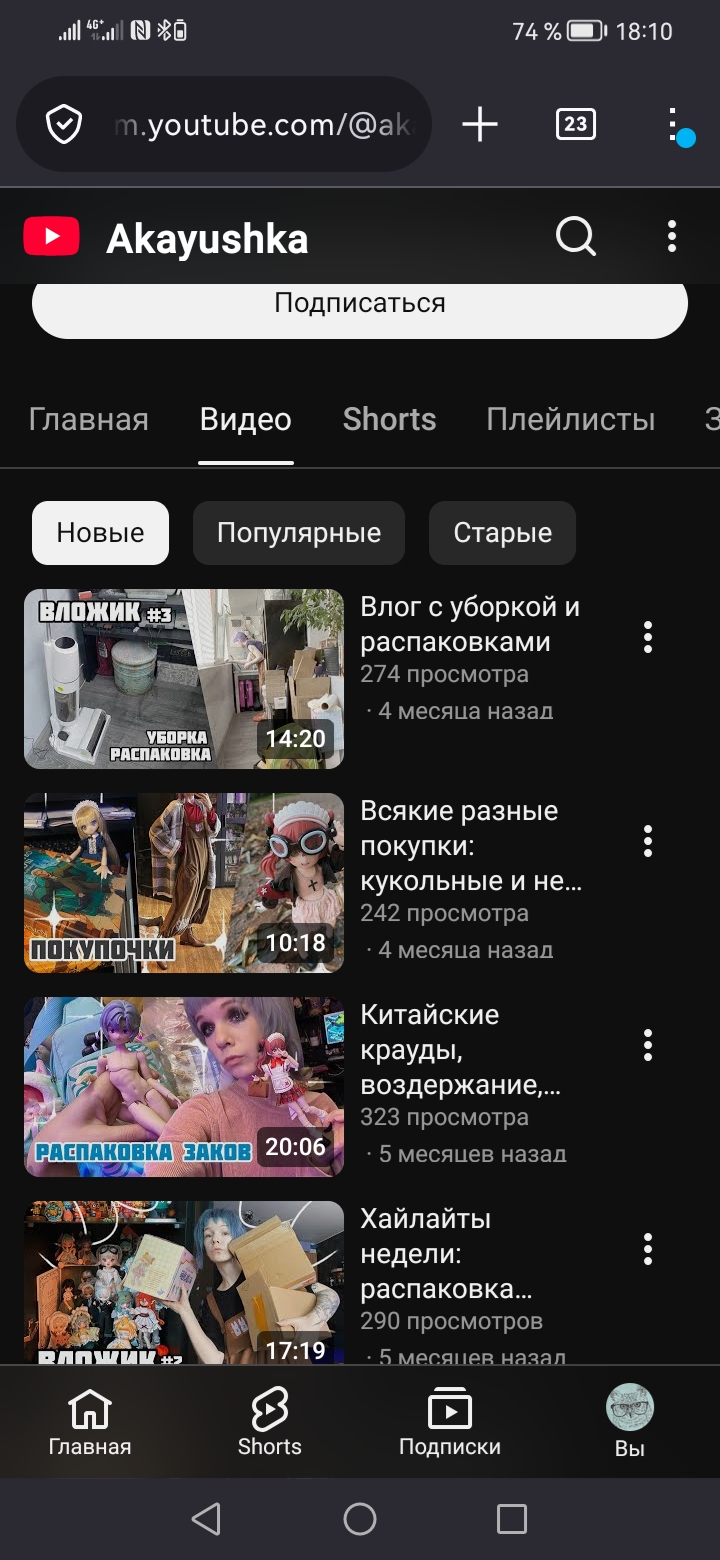This screenshot has height=1560, width=720.
Task: Select the Популярные filter chip
Action: [x=299, y=533]
